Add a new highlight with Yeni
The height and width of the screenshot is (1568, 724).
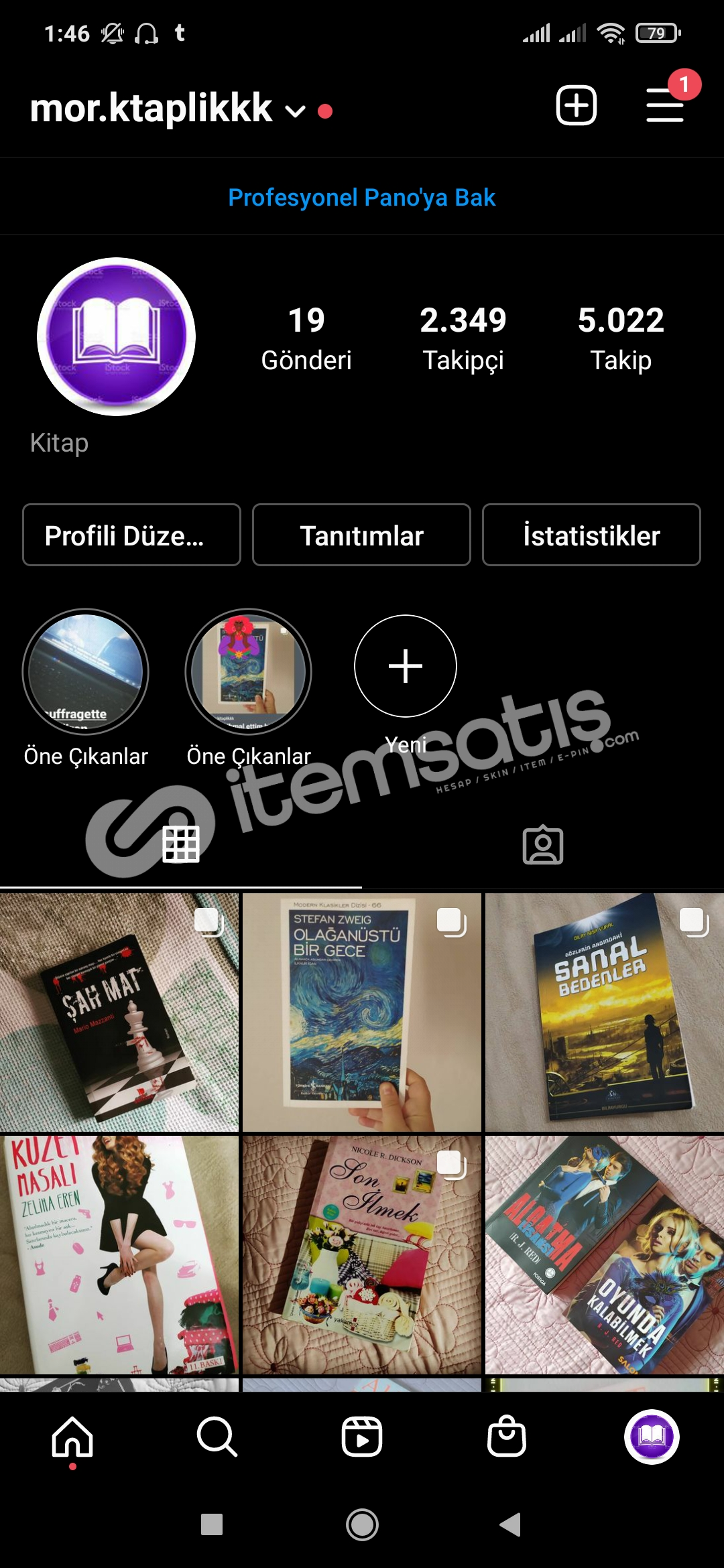(x=406, y=666)
